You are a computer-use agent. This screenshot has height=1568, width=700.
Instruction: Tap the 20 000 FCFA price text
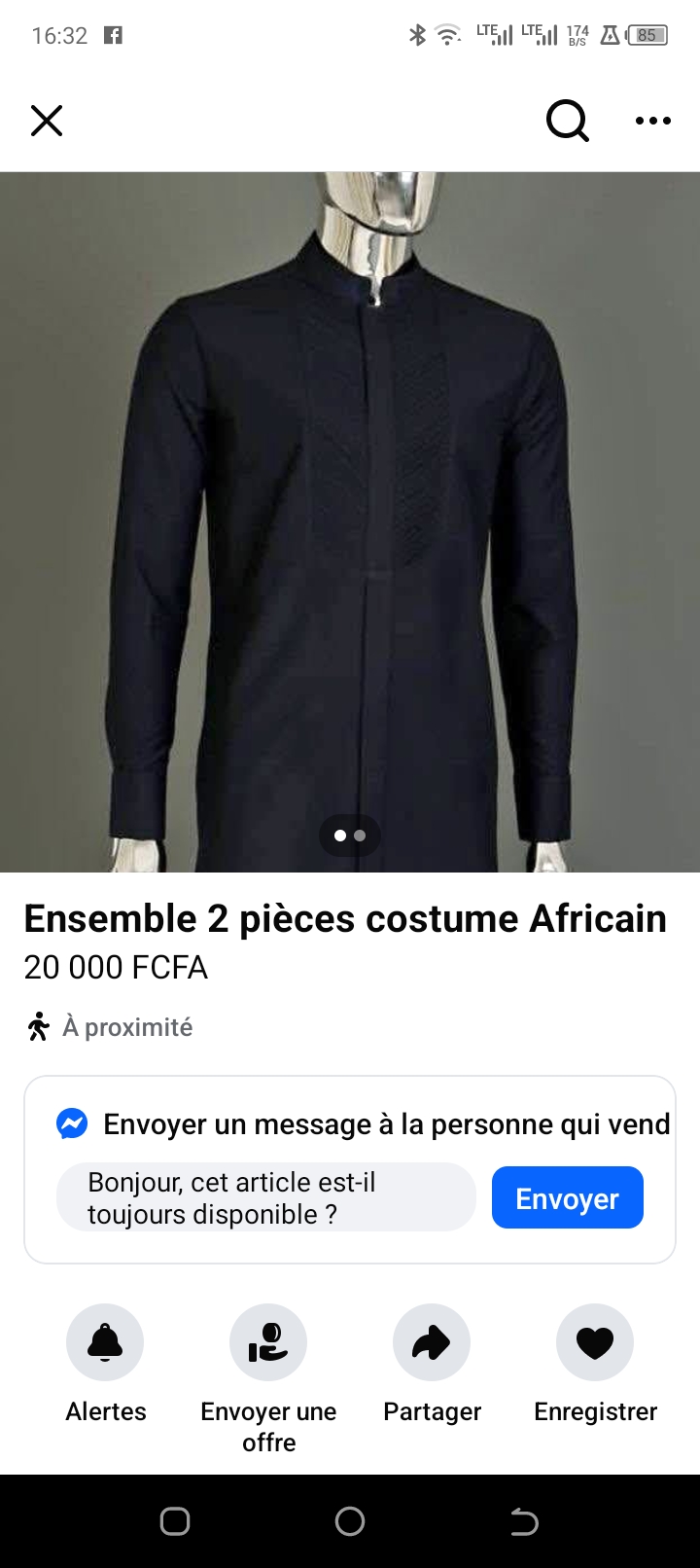[116, 968]
